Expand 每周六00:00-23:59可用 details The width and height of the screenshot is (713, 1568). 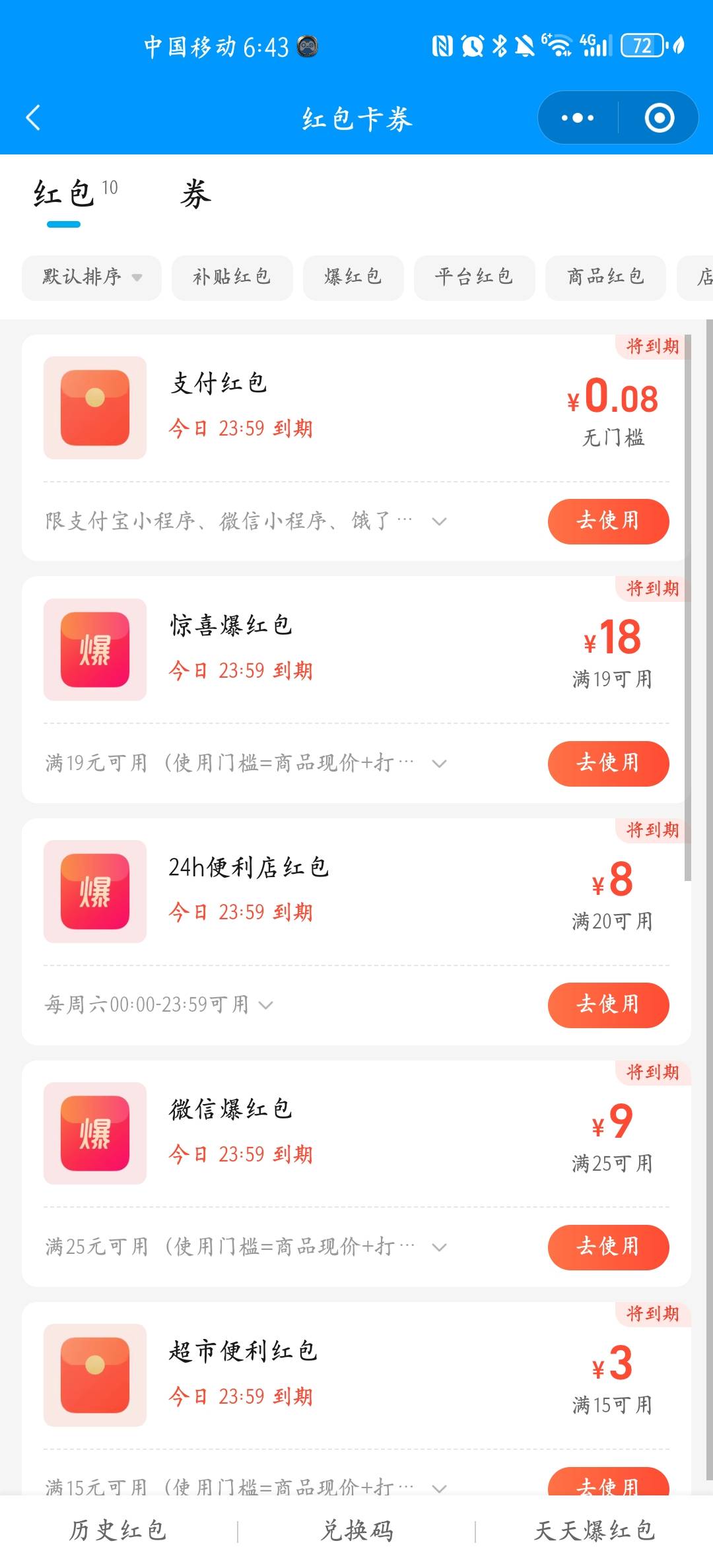tap(265, 1005)
